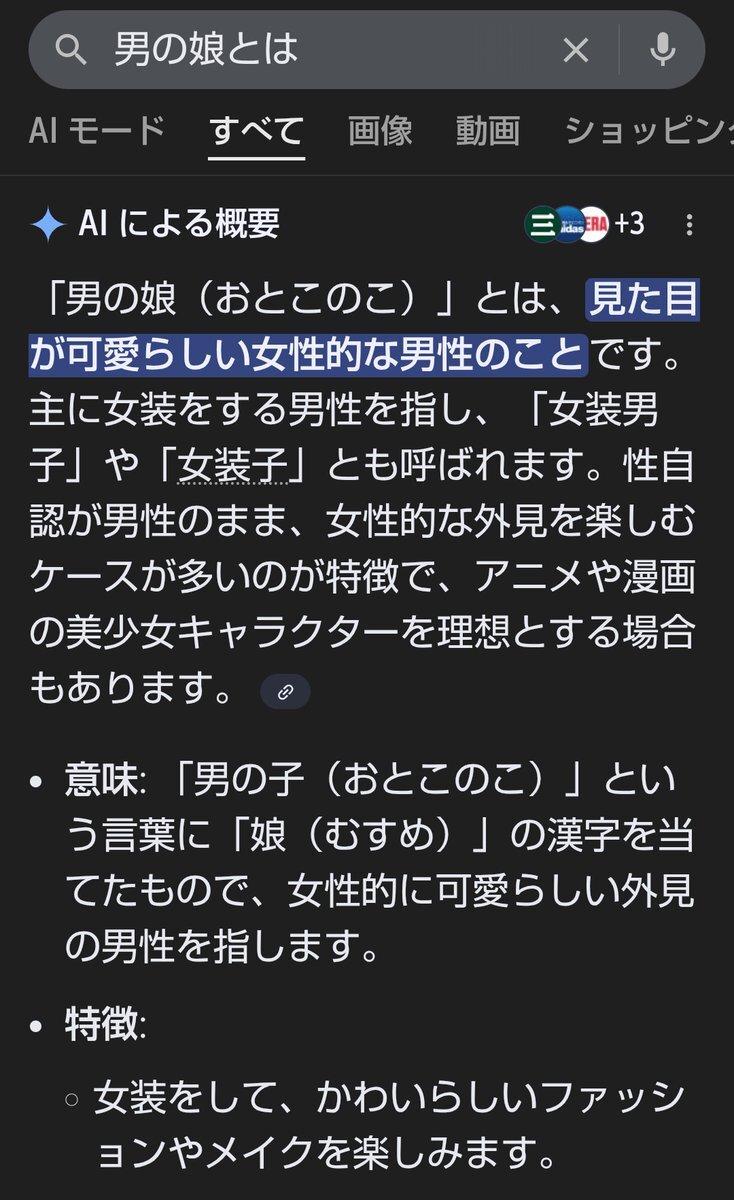Clear the search query with the X icon

577,48
